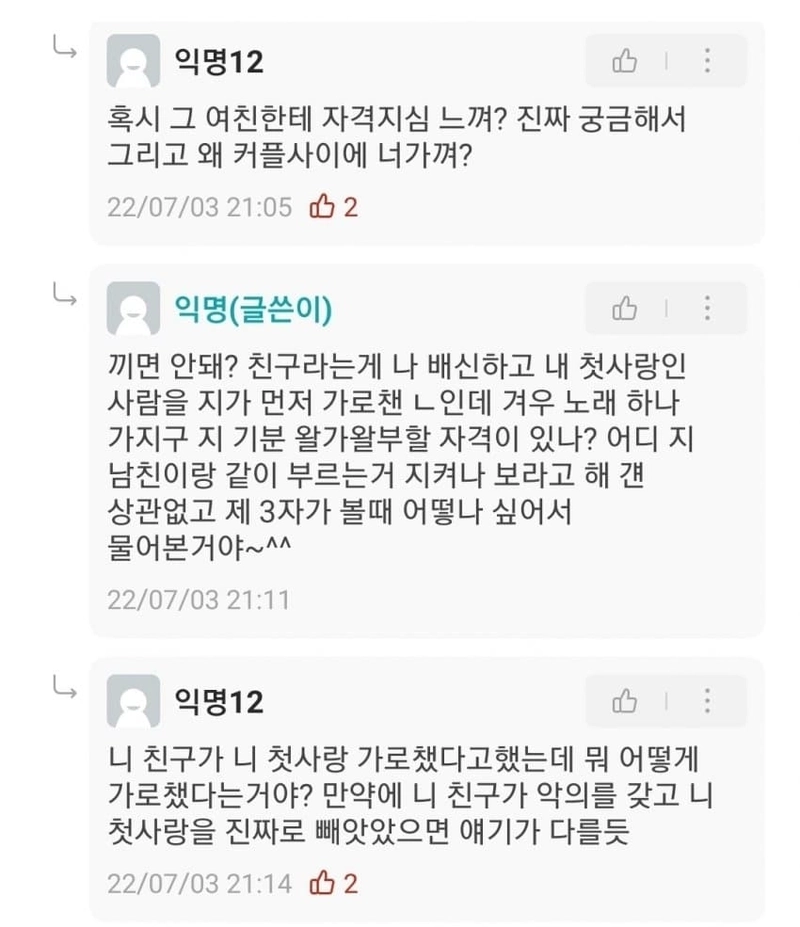Like 익명12's comment posted at 21:05
Viewport: 800px width, 927px height.
click(x=625, y=61)
